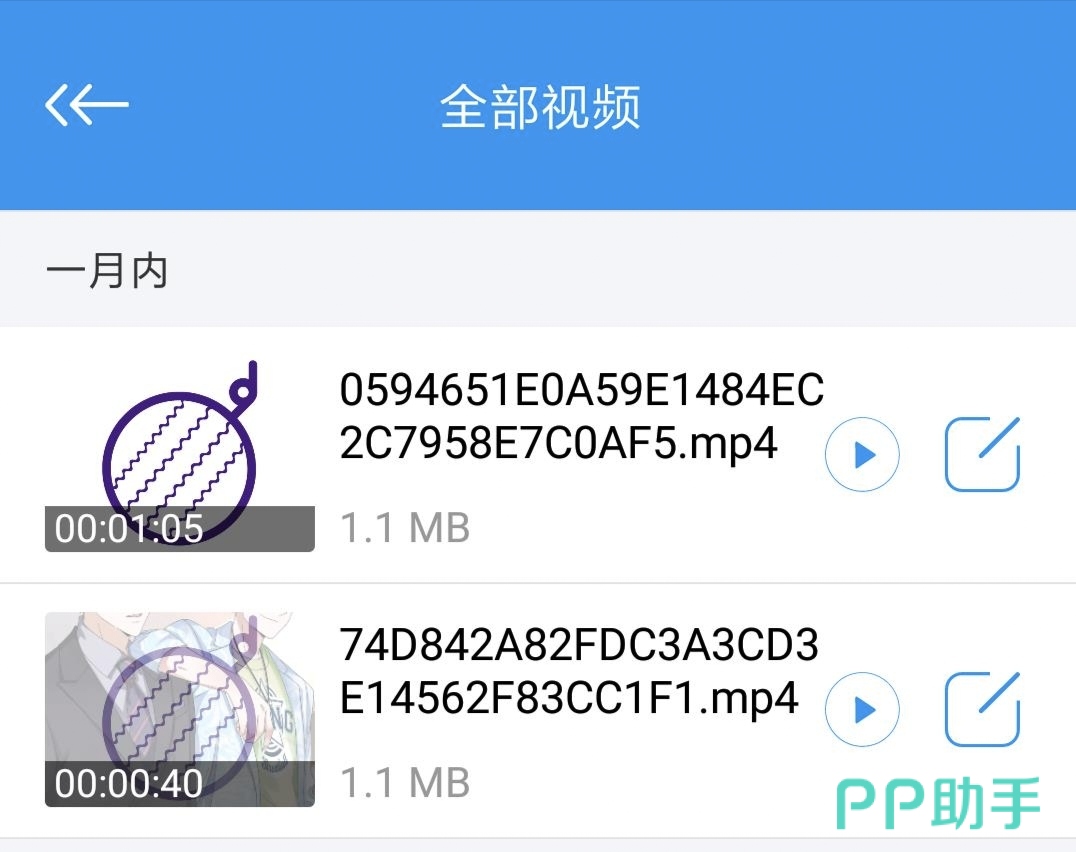This screenshot has height=852, width=1076.
Task: Edit the video 74D842A82FDC3A3CD3E14562F83CC1F1.mp4
Action: tap(982, 709)
